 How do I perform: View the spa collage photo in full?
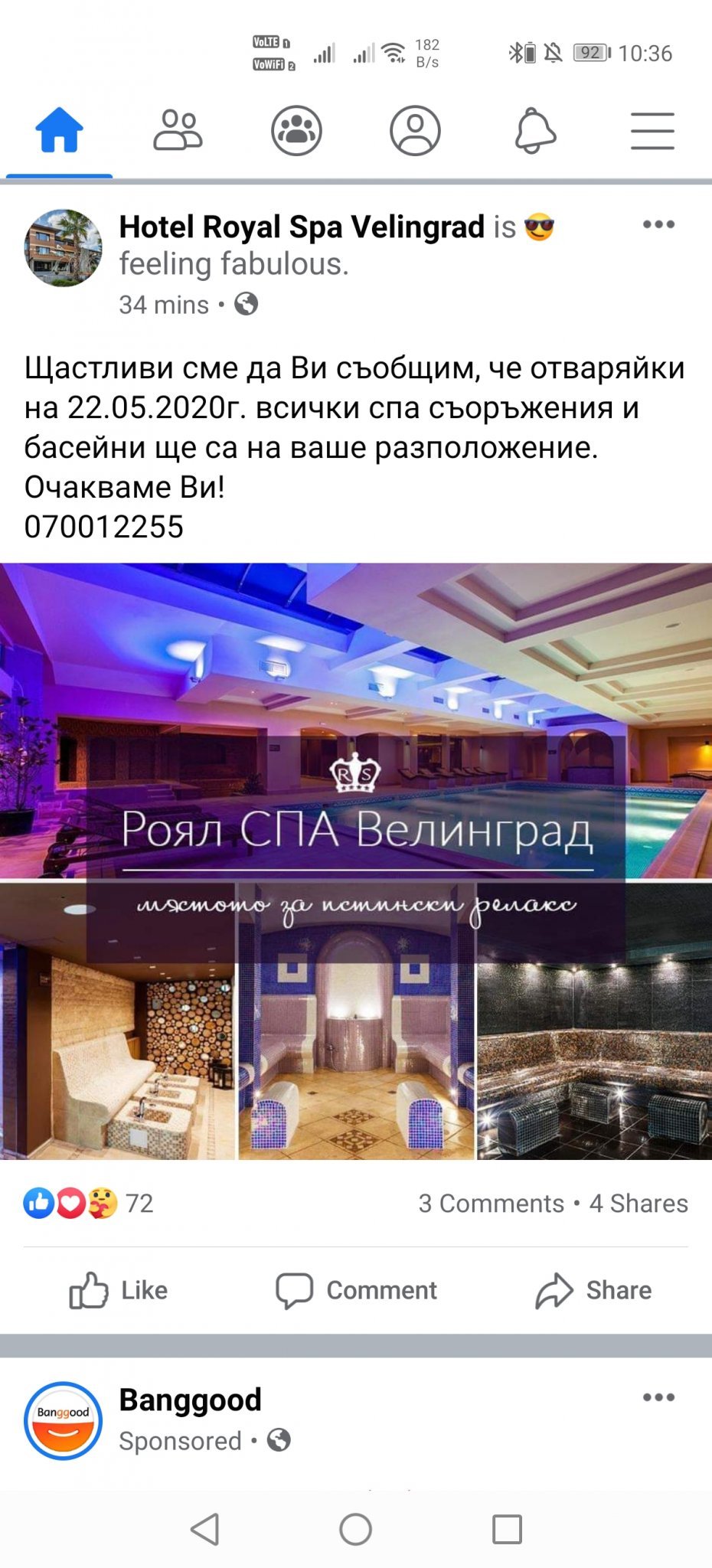pos(356,861)
